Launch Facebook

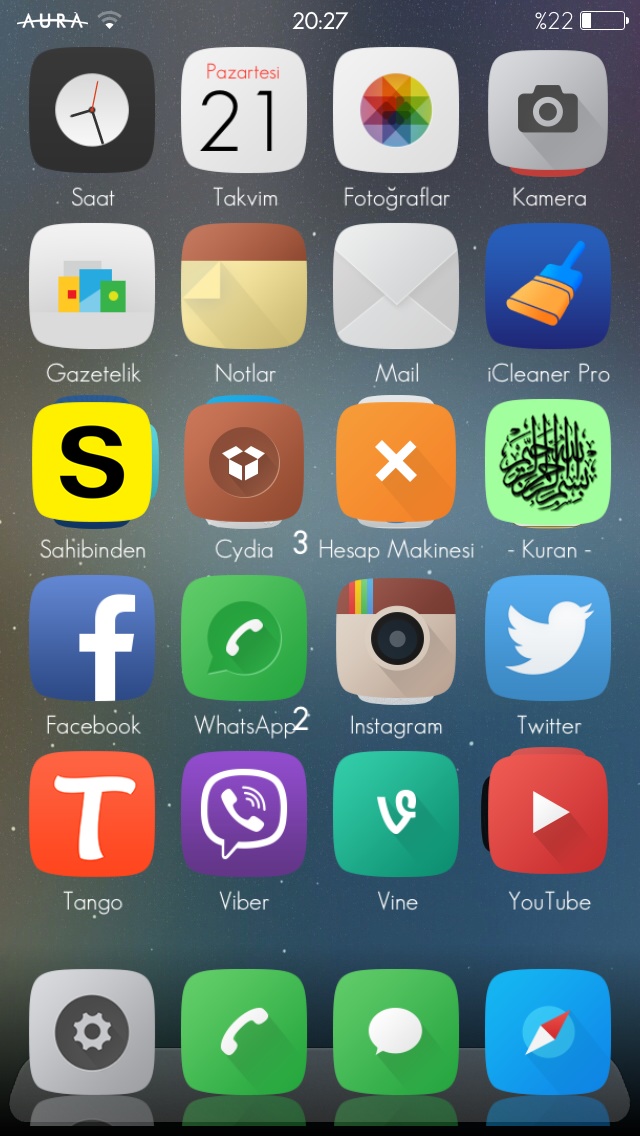92,638
